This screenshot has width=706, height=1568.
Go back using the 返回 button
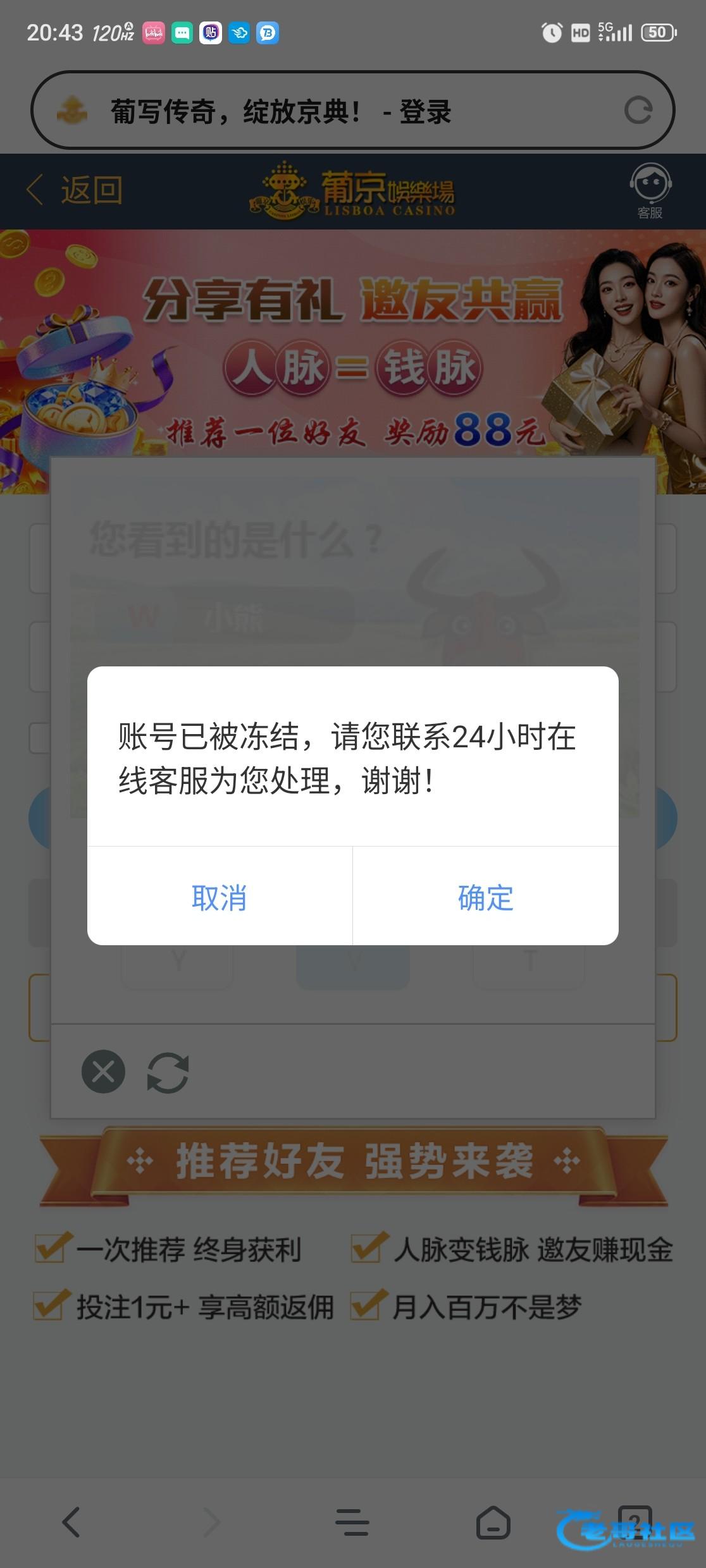tap(75, 190)
